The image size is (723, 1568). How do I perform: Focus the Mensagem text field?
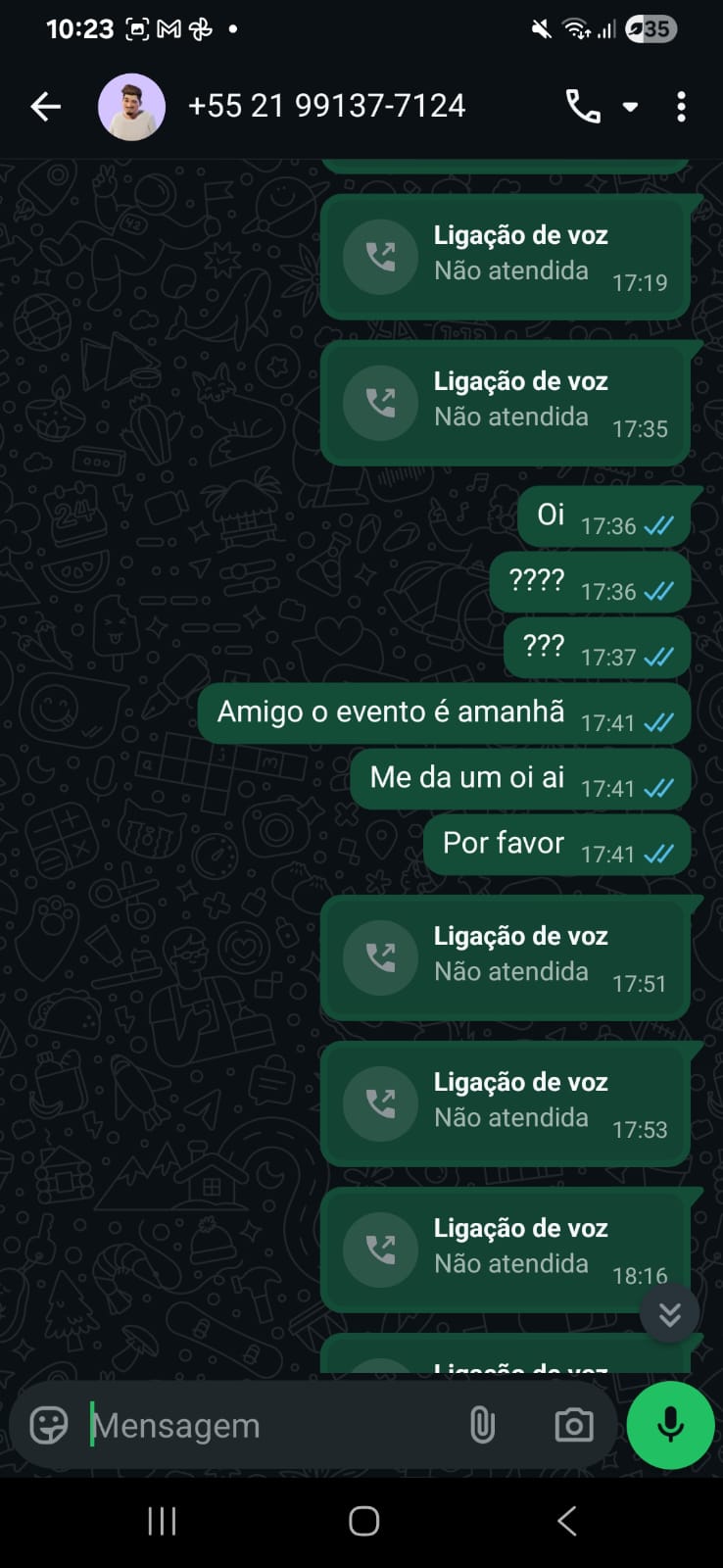[265, 1426]
